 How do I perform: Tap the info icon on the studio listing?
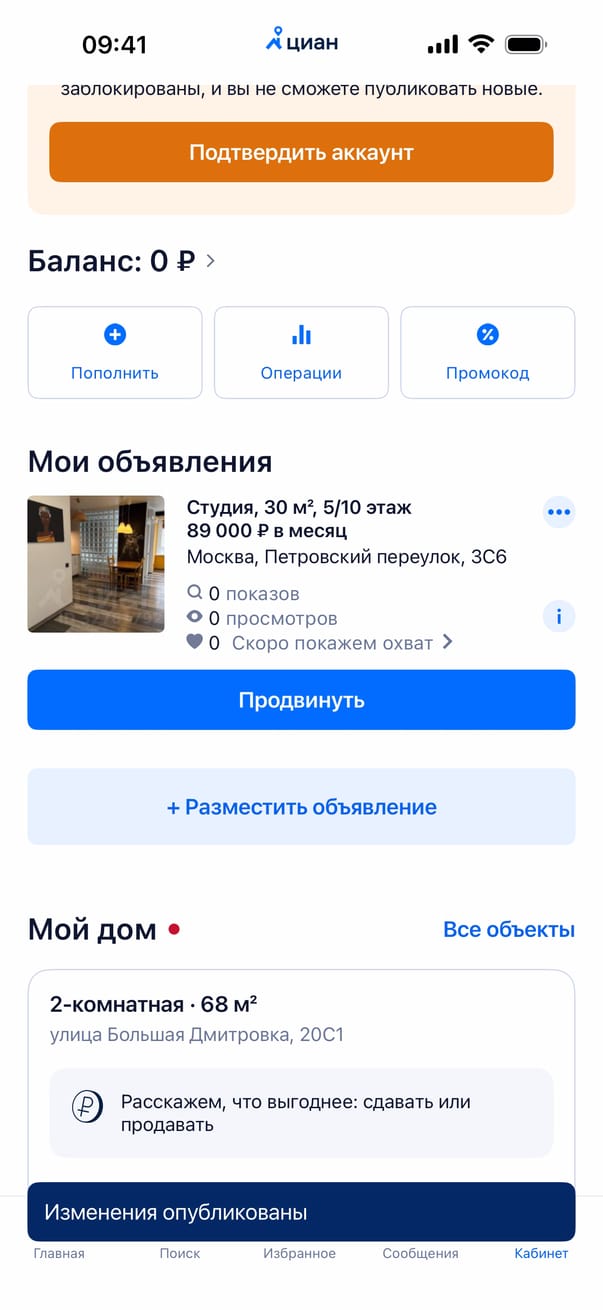click(x=558, y=616)
